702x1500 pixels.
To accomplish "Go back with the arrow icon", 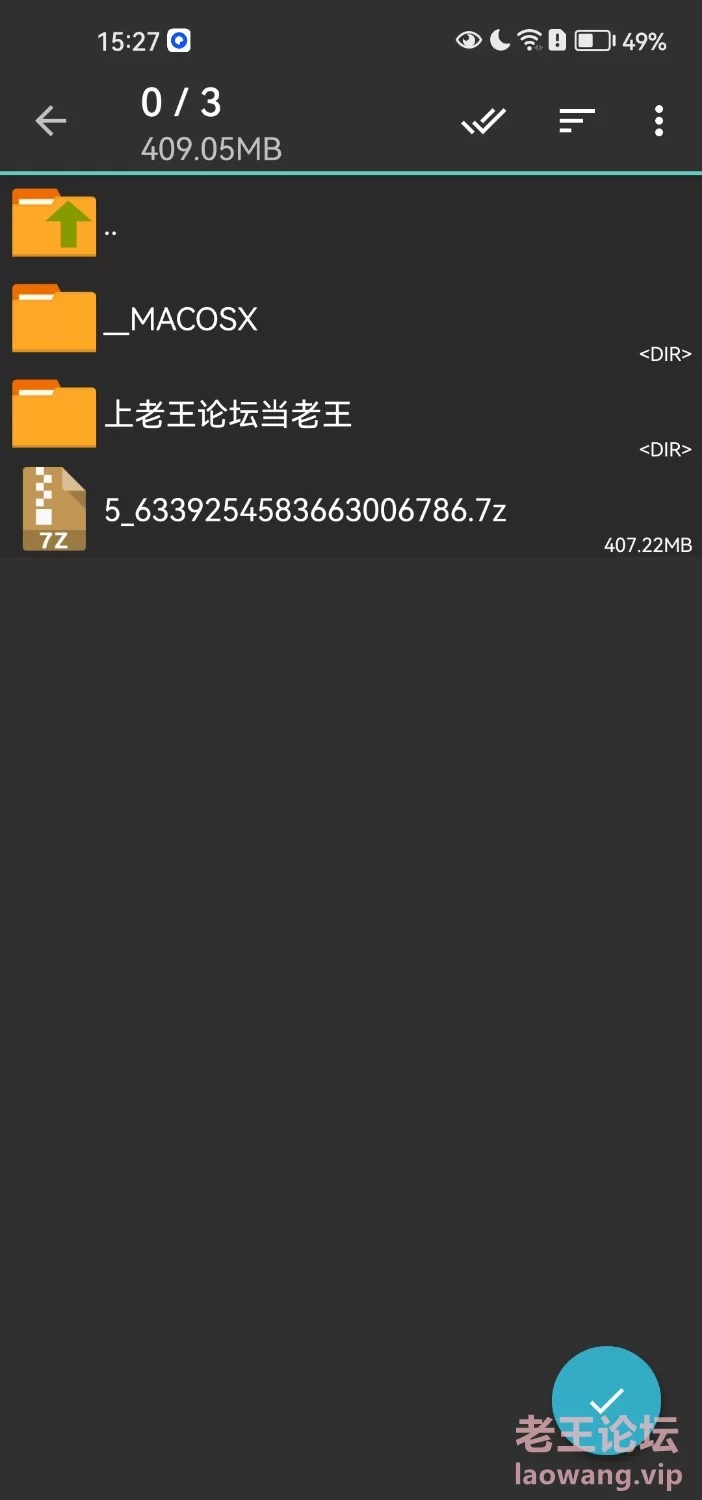I will tap(51, 121).
